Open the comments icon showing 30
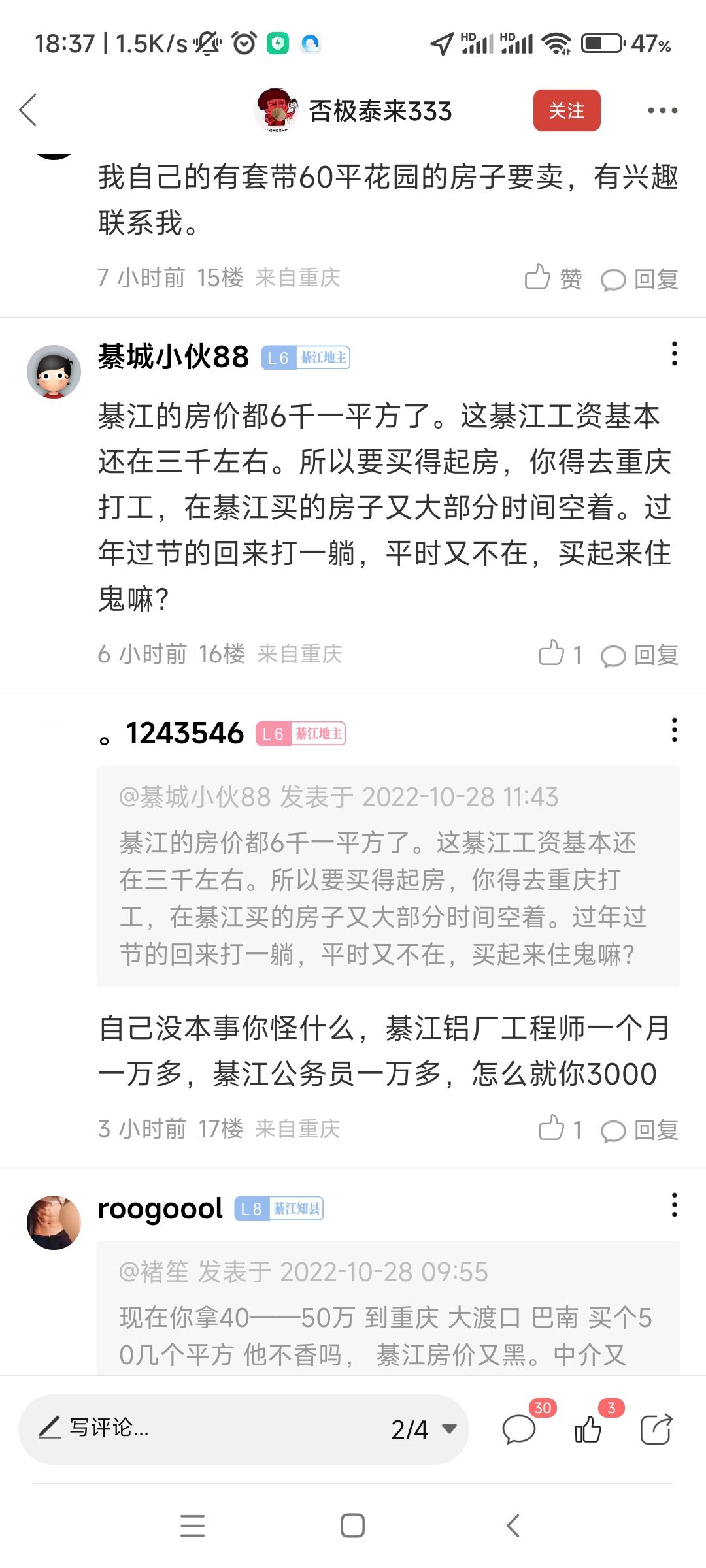The height and width of the screenshot is (1568, 706). [520, 1429]
